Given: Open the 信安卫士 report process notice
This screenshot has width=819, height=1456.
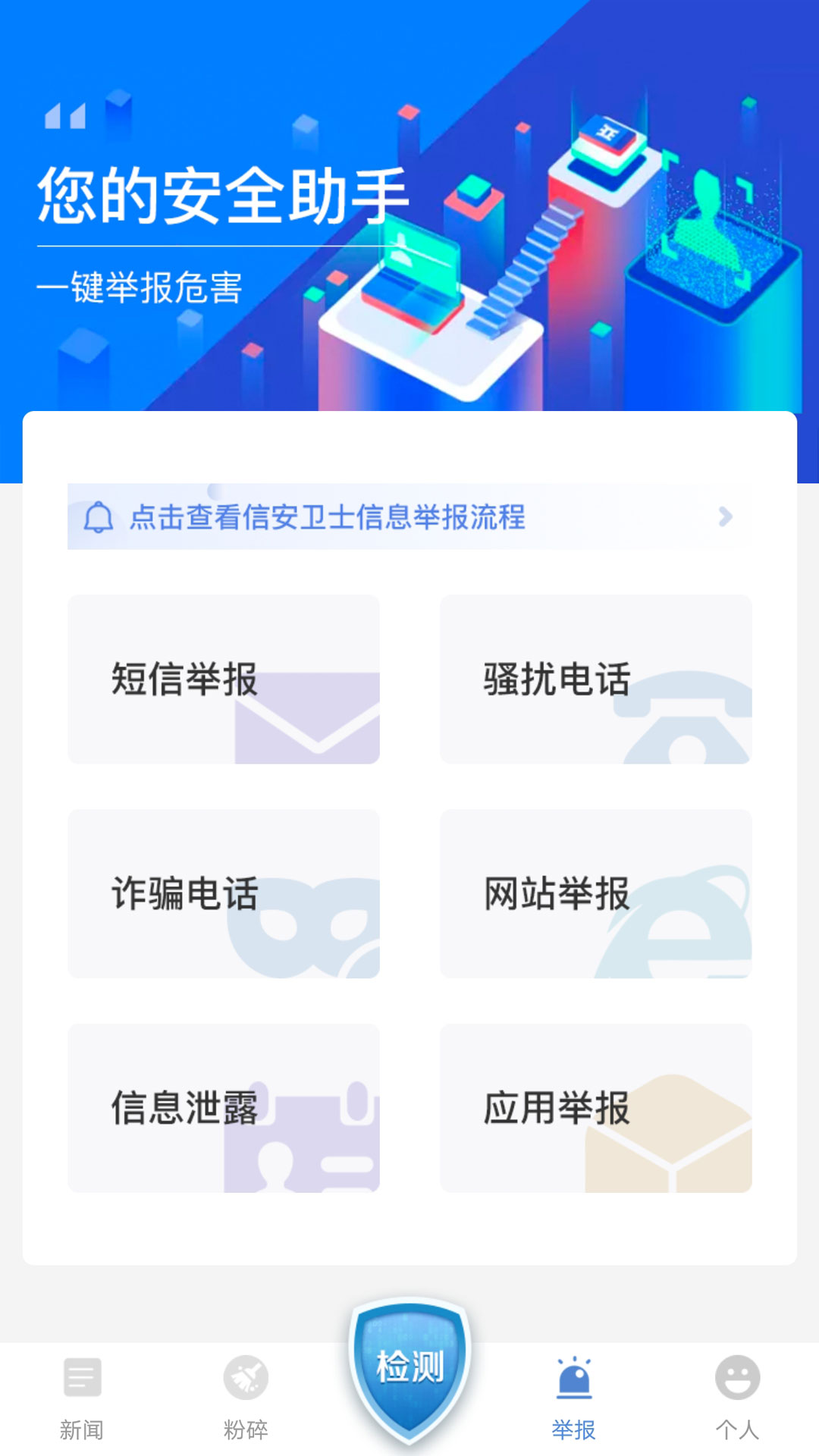Looking at the screenshot, I should tap(409, 516).
